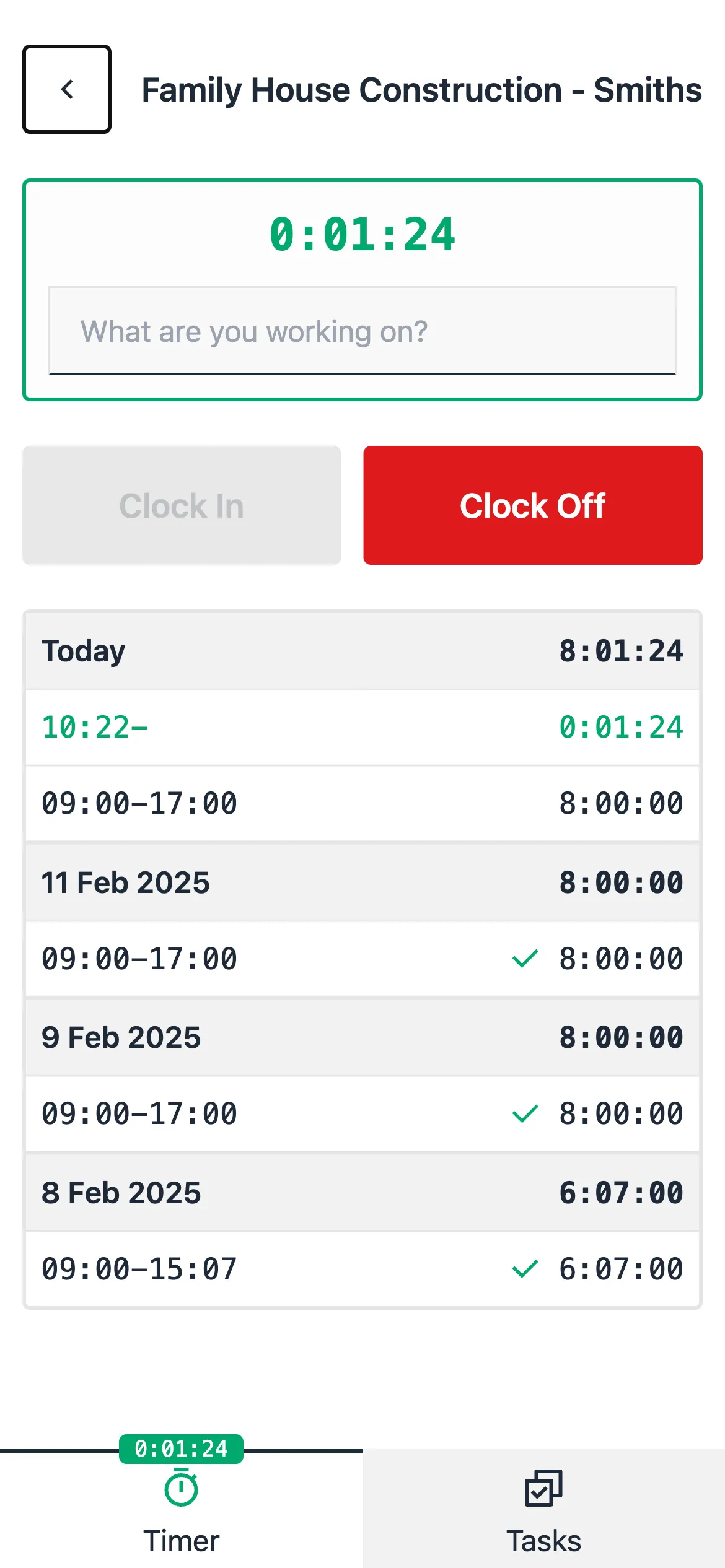This screenshot has width=725, height=1568.
Task: Switch to the Tasks tab
Action: pos(544,1510)
